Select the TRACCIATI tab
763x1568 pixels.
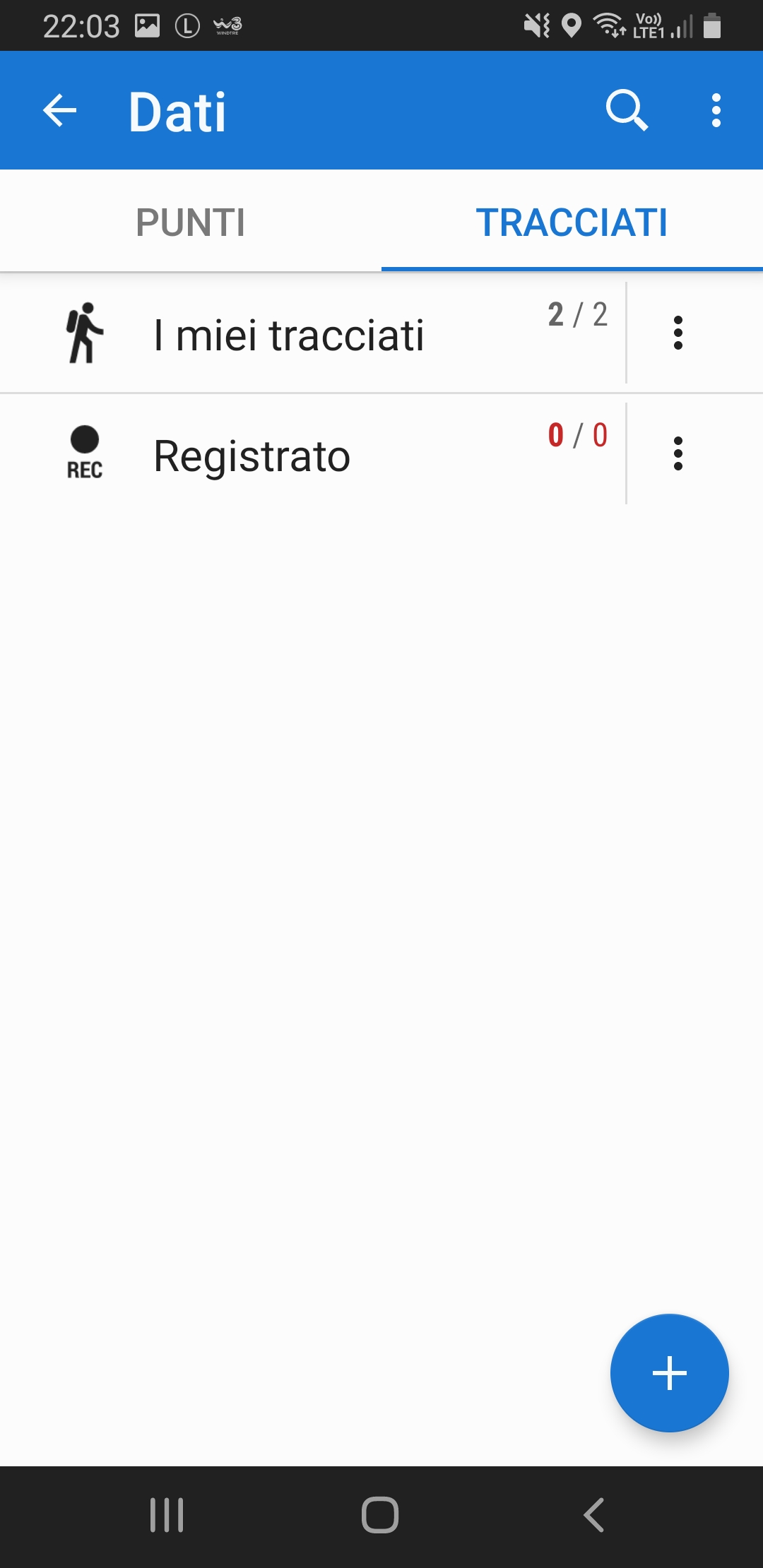pos(572,222)
